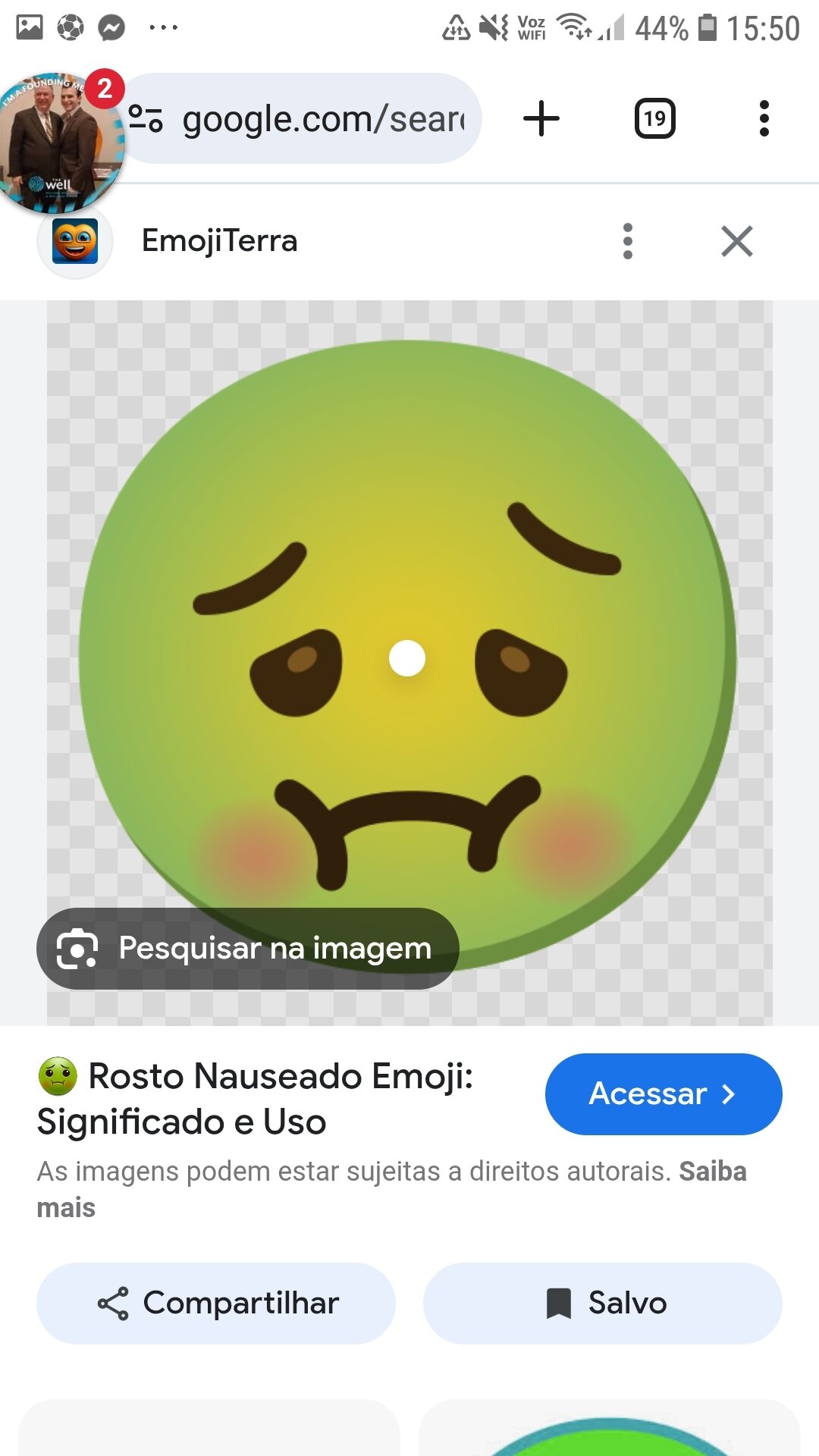Tap the site connection settings icon in address bar

tap(149, 118)
